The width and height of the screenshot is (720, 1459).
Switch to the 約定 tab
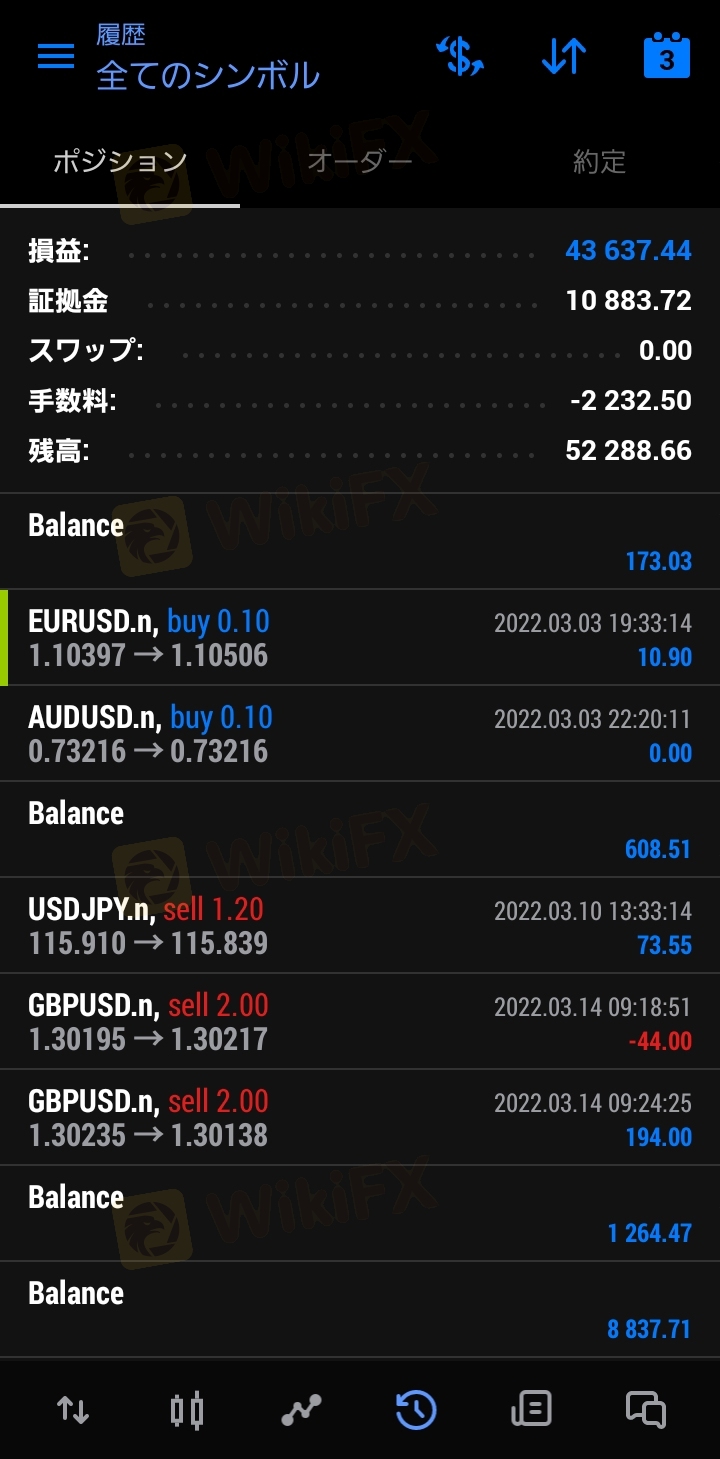(x=600, y=162)
